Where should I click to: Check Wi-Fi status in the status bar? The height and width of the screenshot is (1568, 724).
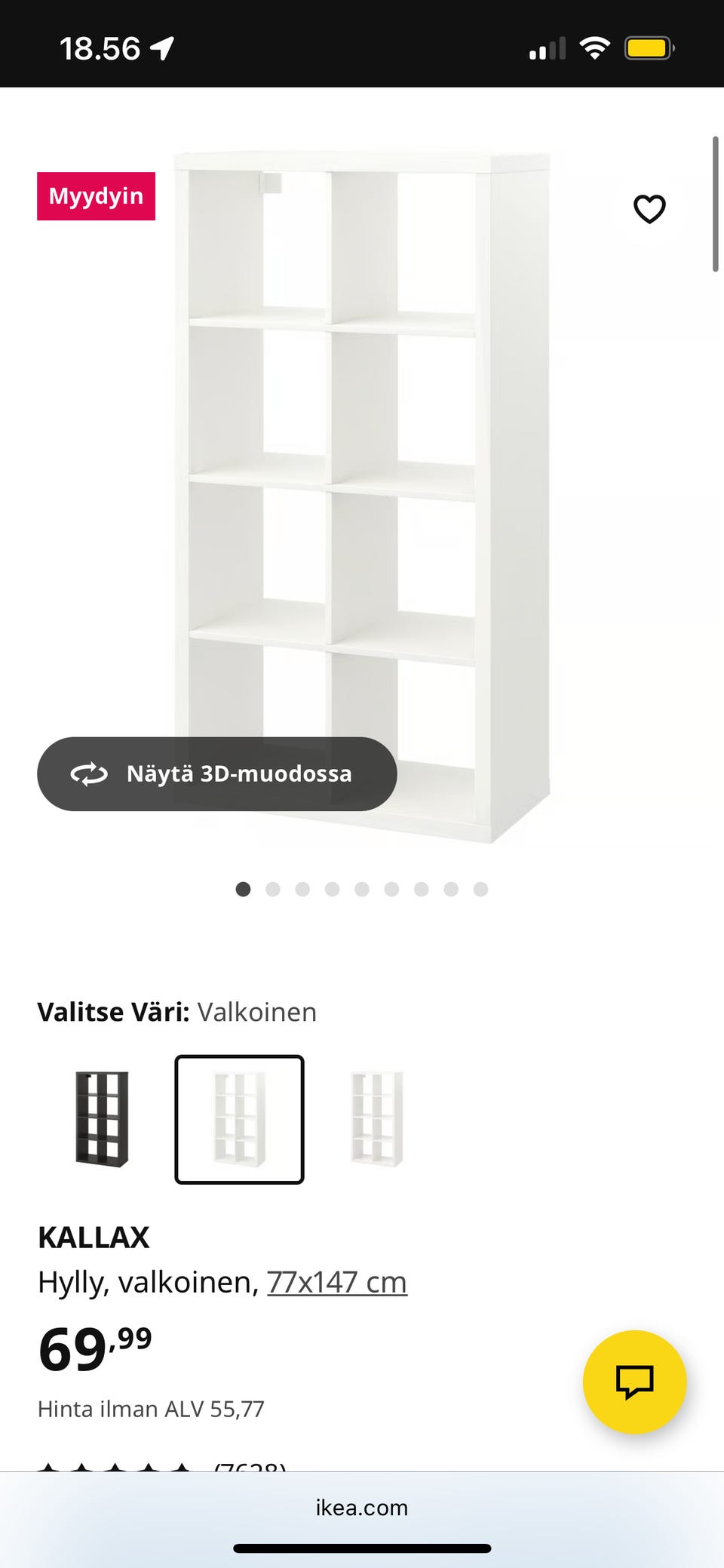point(595,48)
